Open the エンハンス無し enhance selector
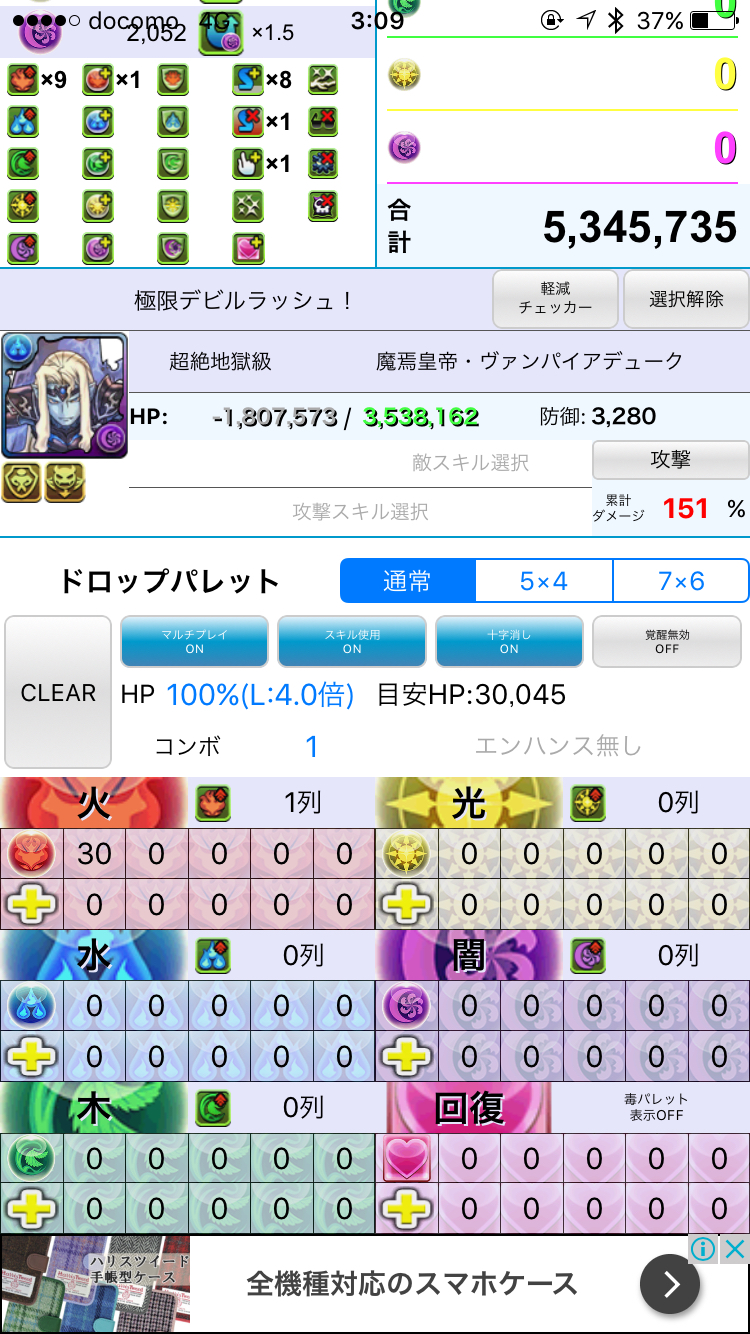 (x=558, y=746)
